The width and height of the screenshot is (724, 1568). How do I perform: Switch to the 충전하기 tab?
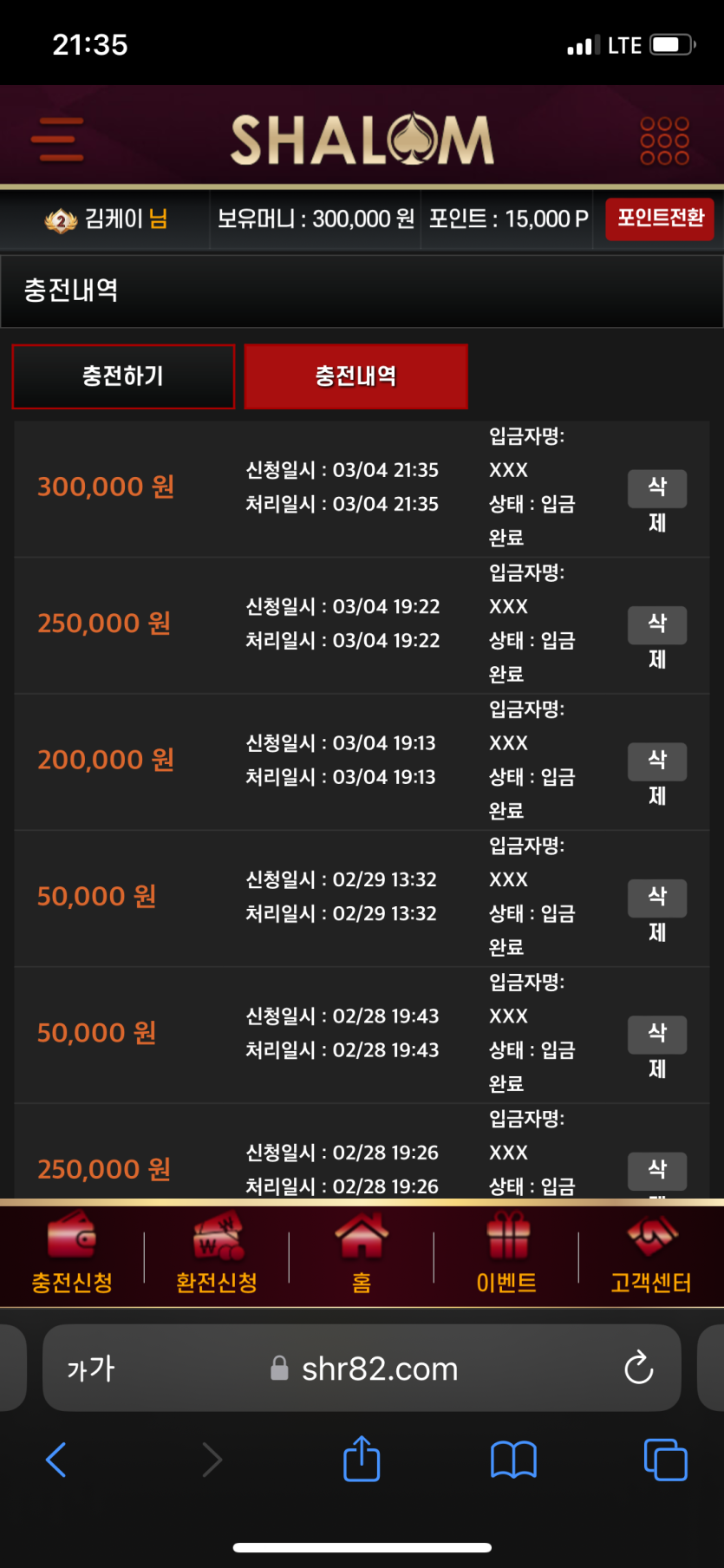tap(123, 376)
